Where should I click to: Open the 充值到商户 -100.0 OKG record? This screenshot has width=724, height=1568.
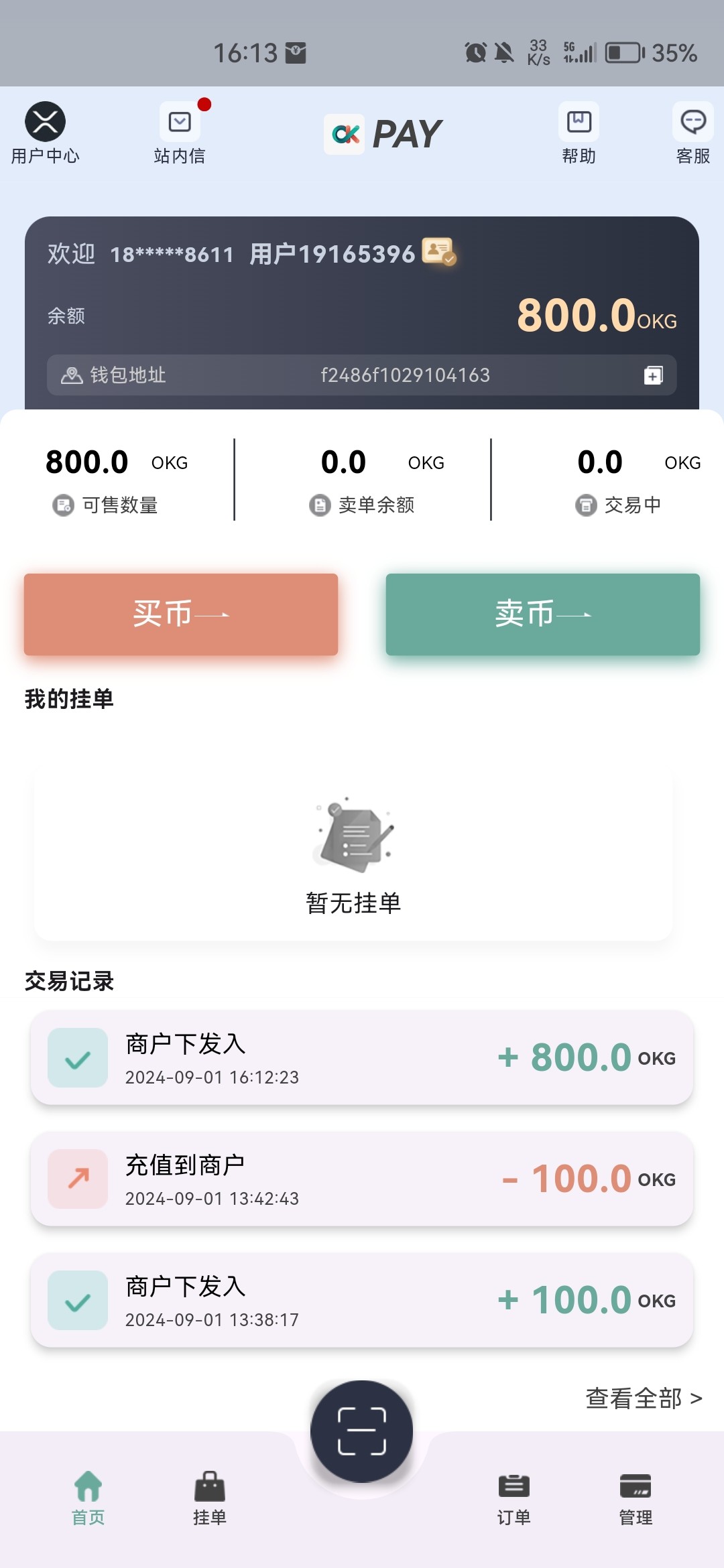click(x=362, y=1179)
